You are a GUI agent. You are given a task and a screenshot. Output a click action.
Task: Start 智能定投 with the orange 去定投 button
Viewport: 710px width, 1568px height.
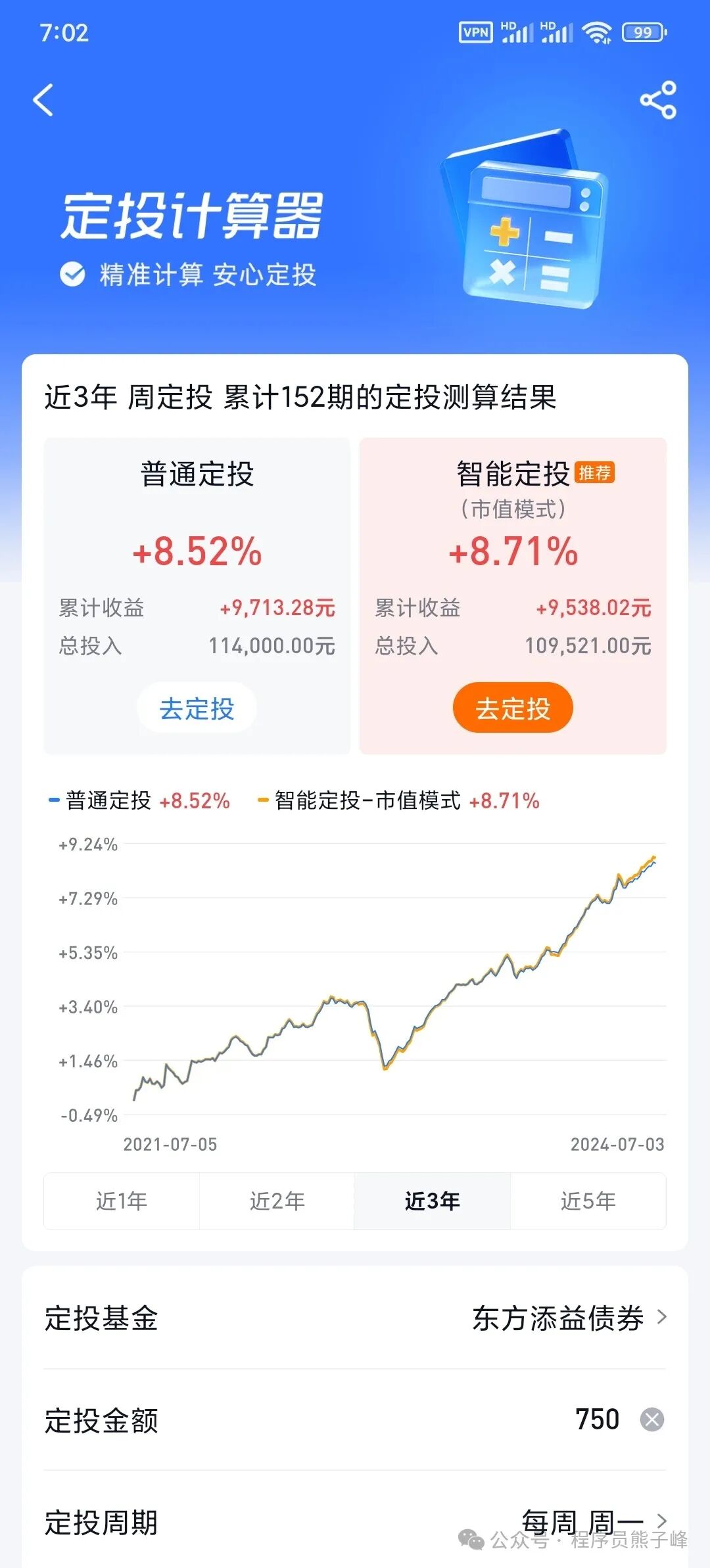[513, 708]
